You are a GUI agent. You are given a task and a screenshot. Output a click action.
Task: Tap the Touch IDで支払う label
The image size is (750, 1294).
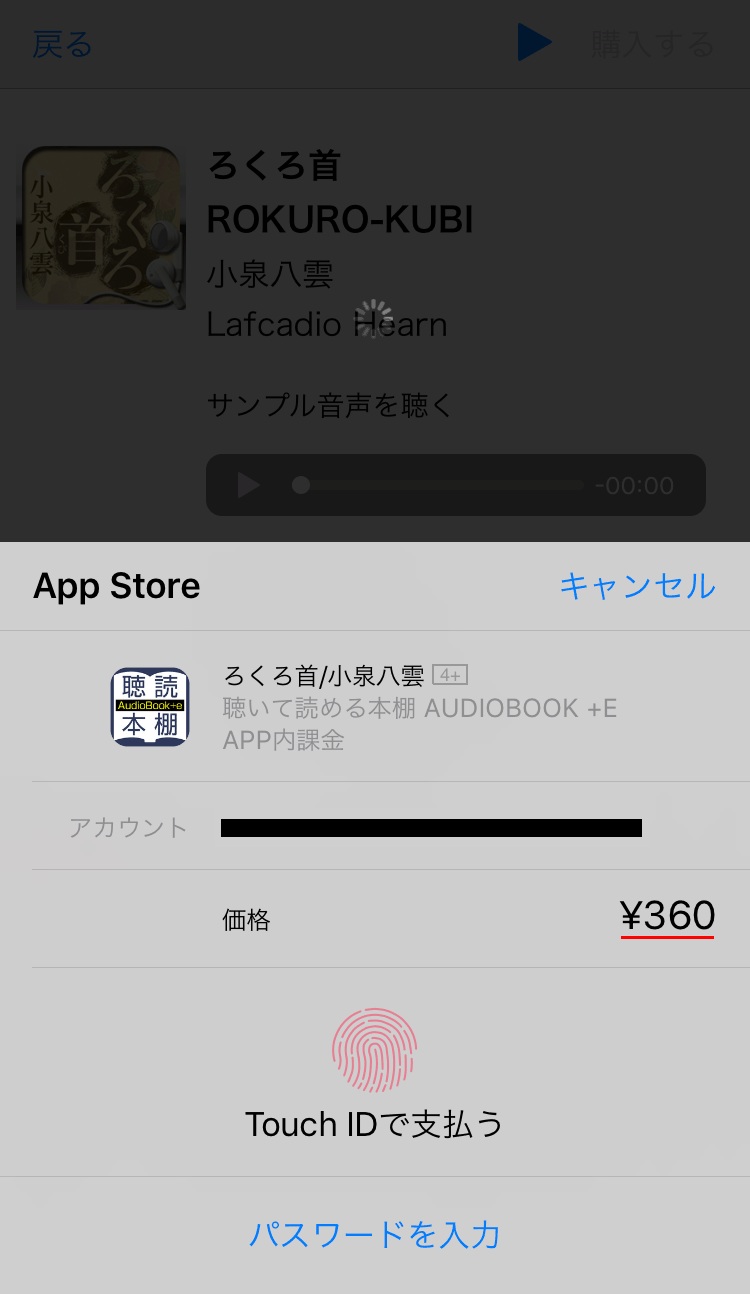(373, 1123)
